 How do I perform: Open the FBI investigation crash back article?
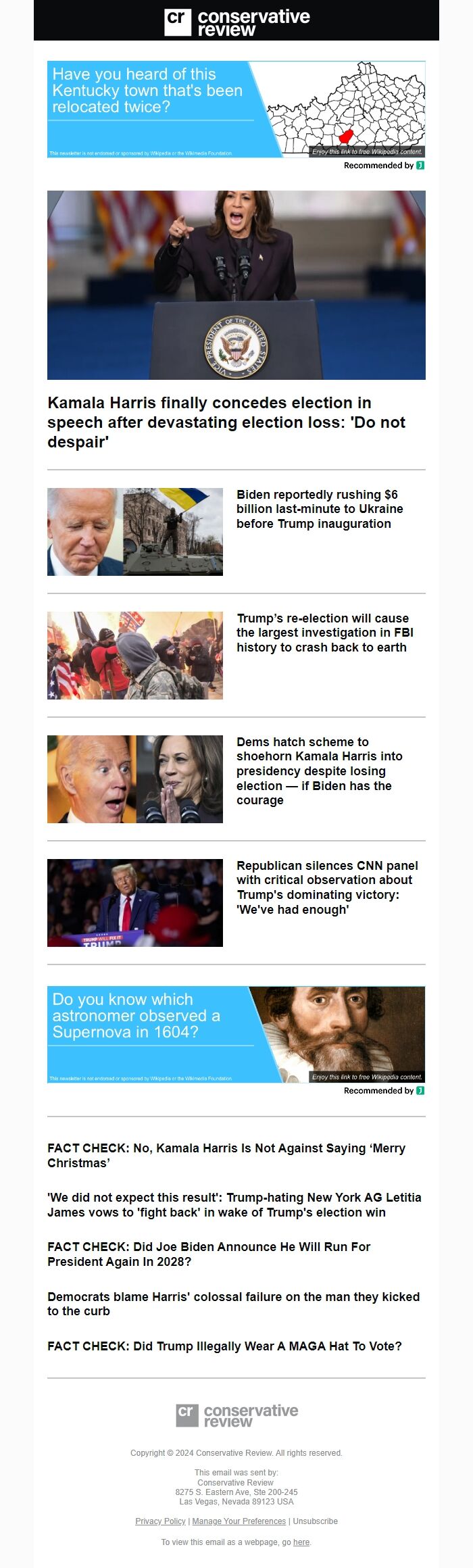tap(324, 633)
